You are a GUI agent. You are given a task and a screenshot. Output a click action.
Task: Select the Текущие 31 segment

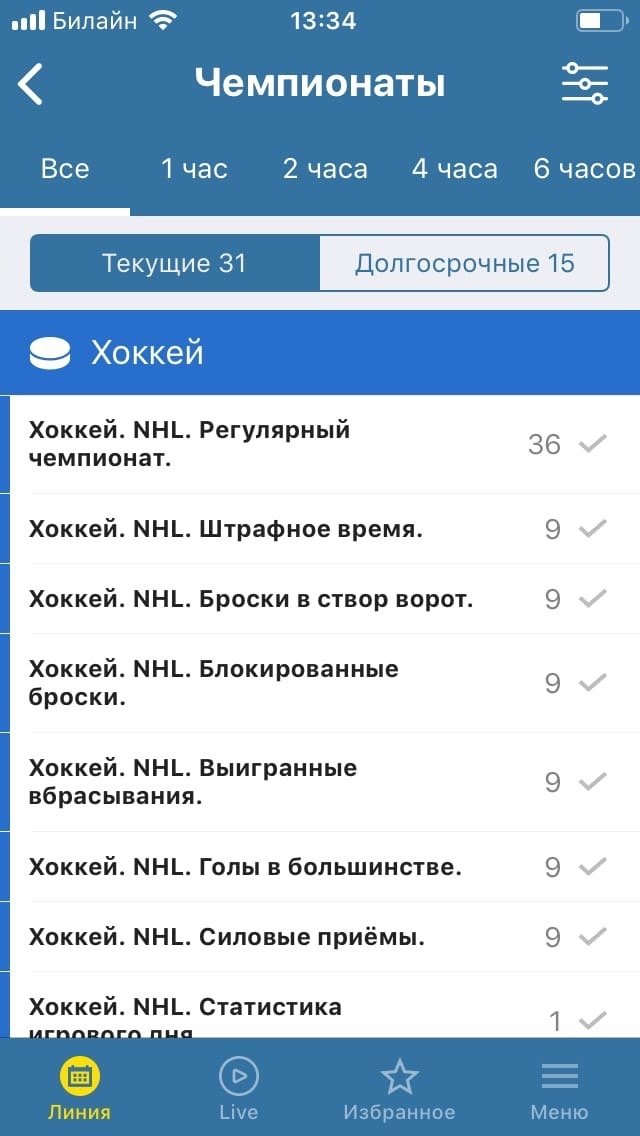175,263
